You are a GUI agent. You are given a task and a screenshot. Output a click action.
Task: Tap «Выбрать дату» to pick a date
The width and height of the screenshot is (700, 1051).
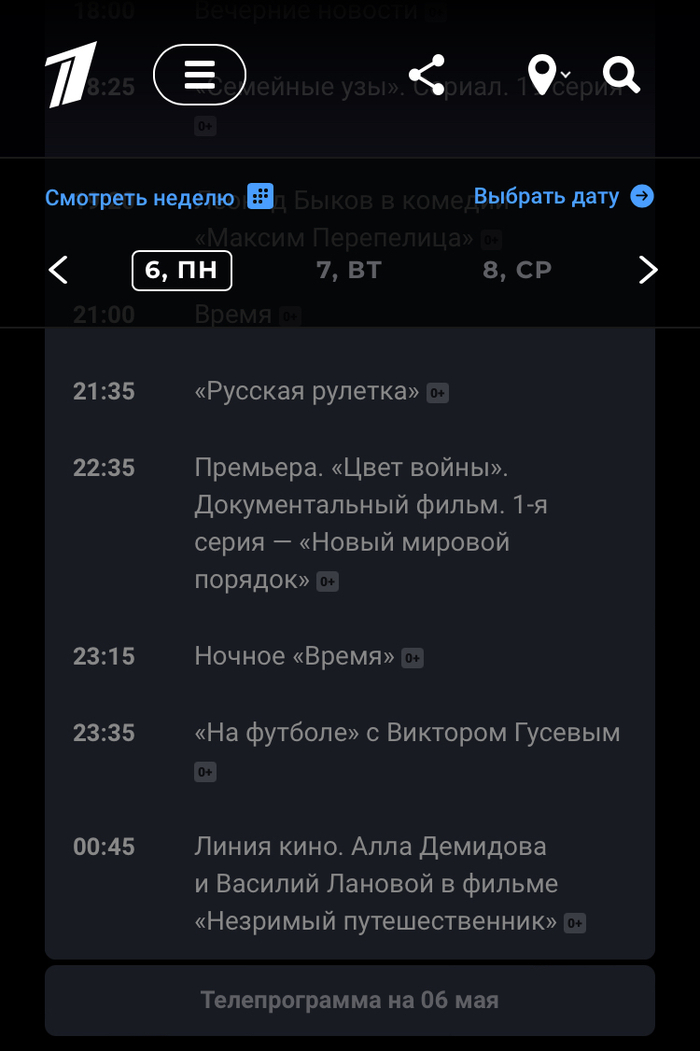tap(563, 196)
